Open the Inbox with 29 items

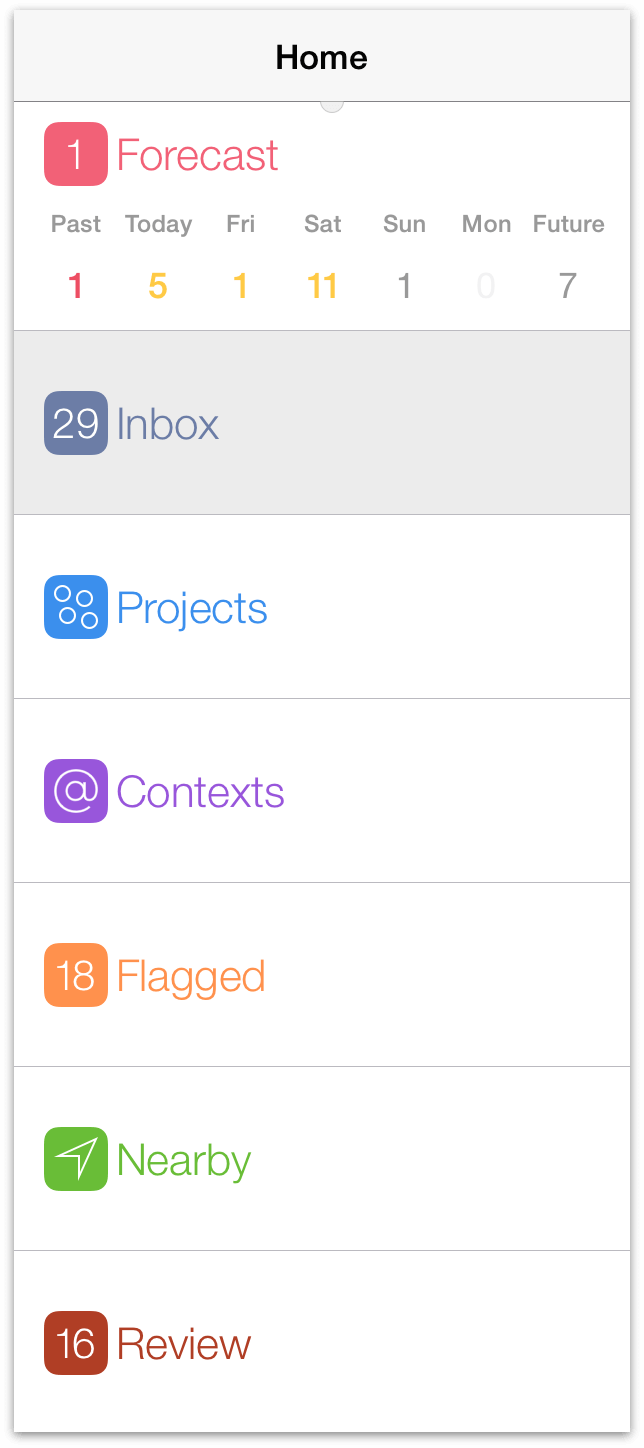(x=167, y=423)
